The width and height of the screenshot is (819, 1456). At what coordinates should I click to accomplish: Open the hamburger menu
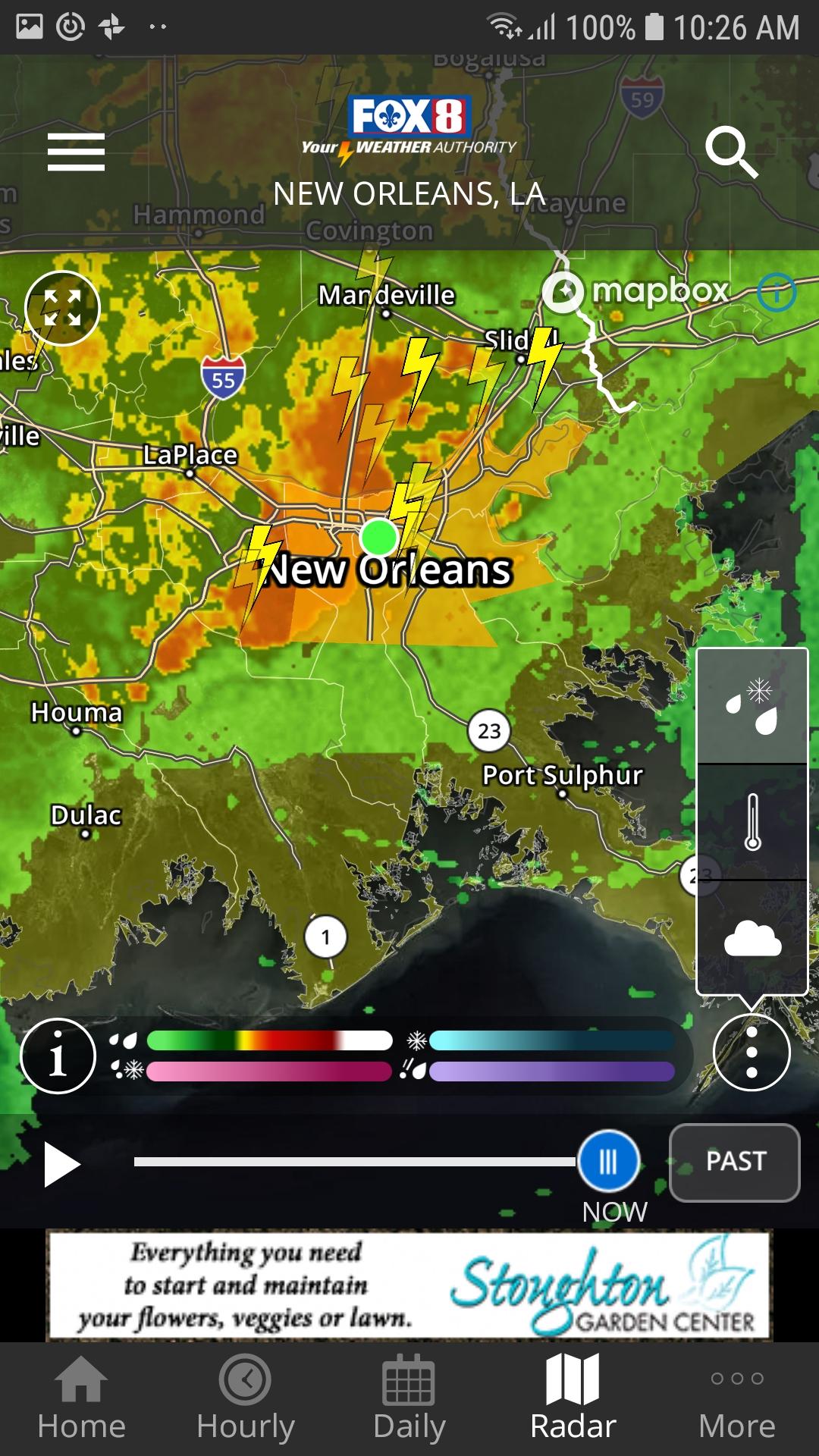point(76,152)
